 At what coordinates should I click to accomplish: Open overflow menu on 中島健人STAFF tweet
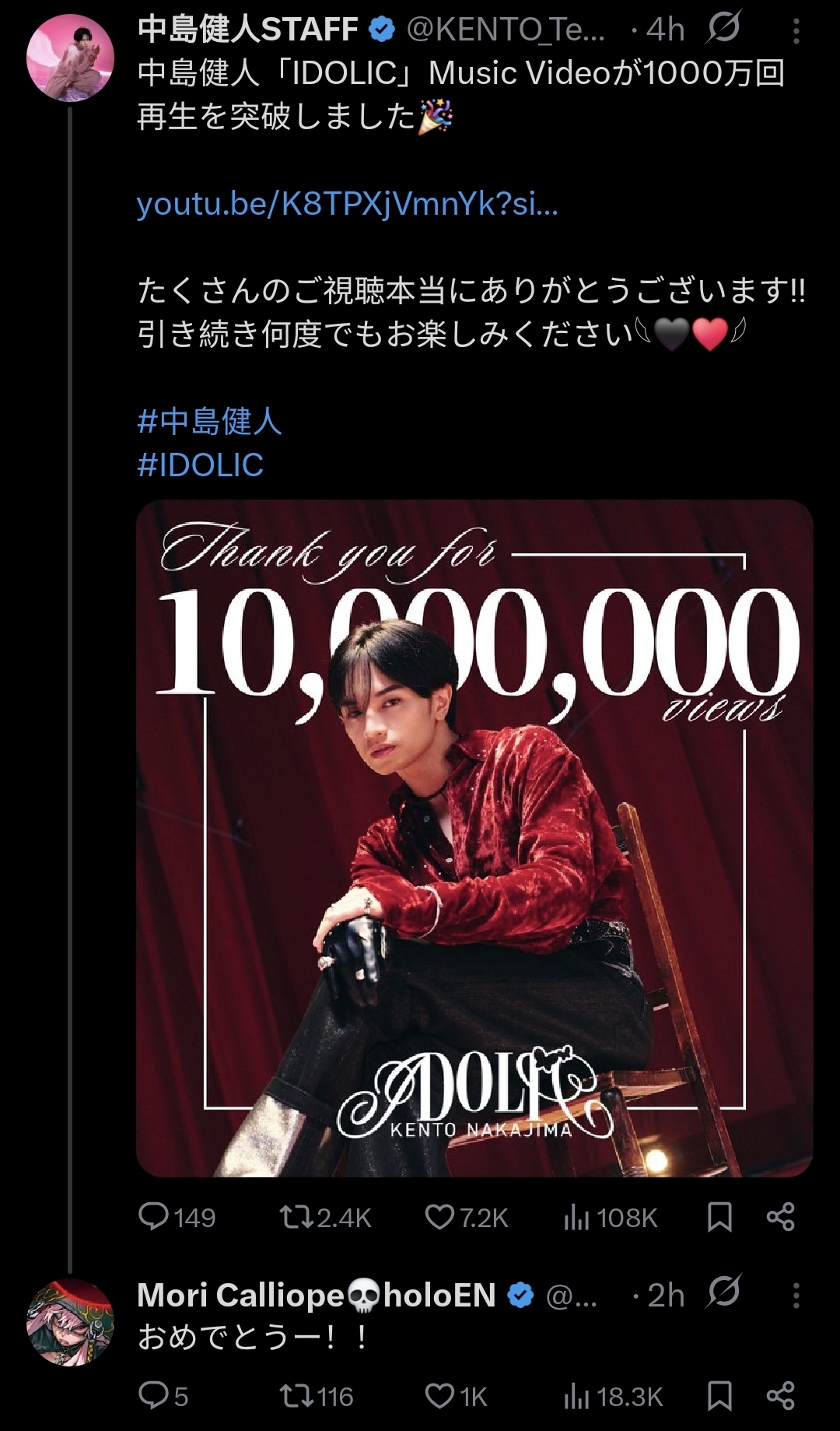(x=796, y=31)
